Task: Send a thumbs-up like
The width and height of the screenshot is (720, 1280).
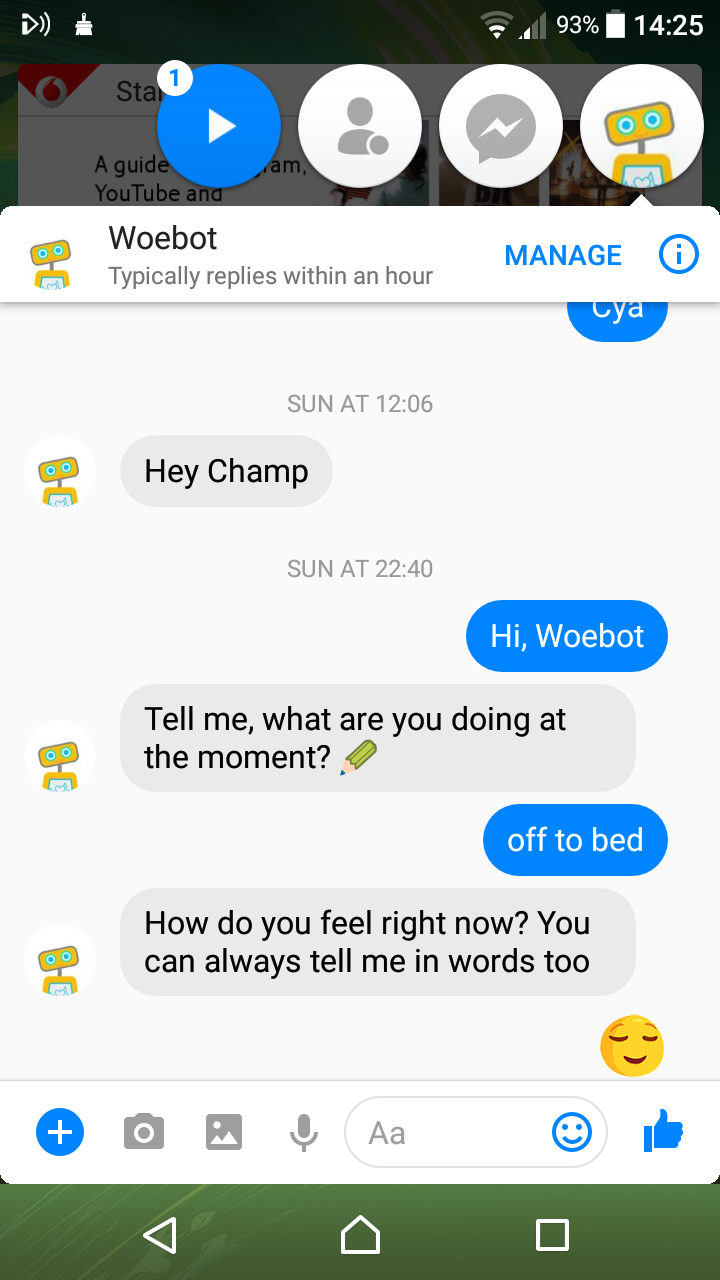Action: point(663,1132)
